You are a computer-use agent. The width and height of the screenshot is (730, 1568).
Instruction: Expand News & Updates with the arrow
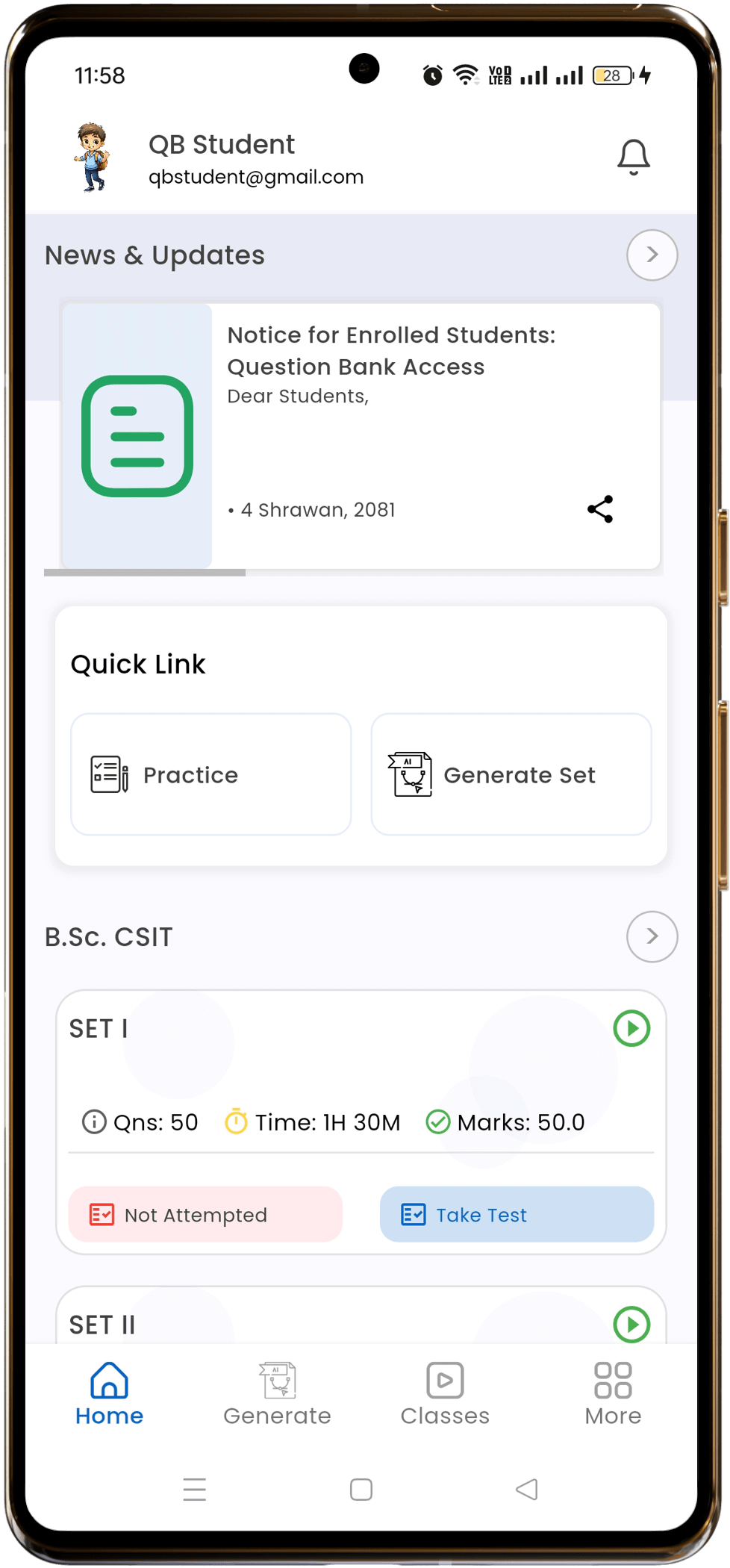pyautogui.click(x=652, y=255)
